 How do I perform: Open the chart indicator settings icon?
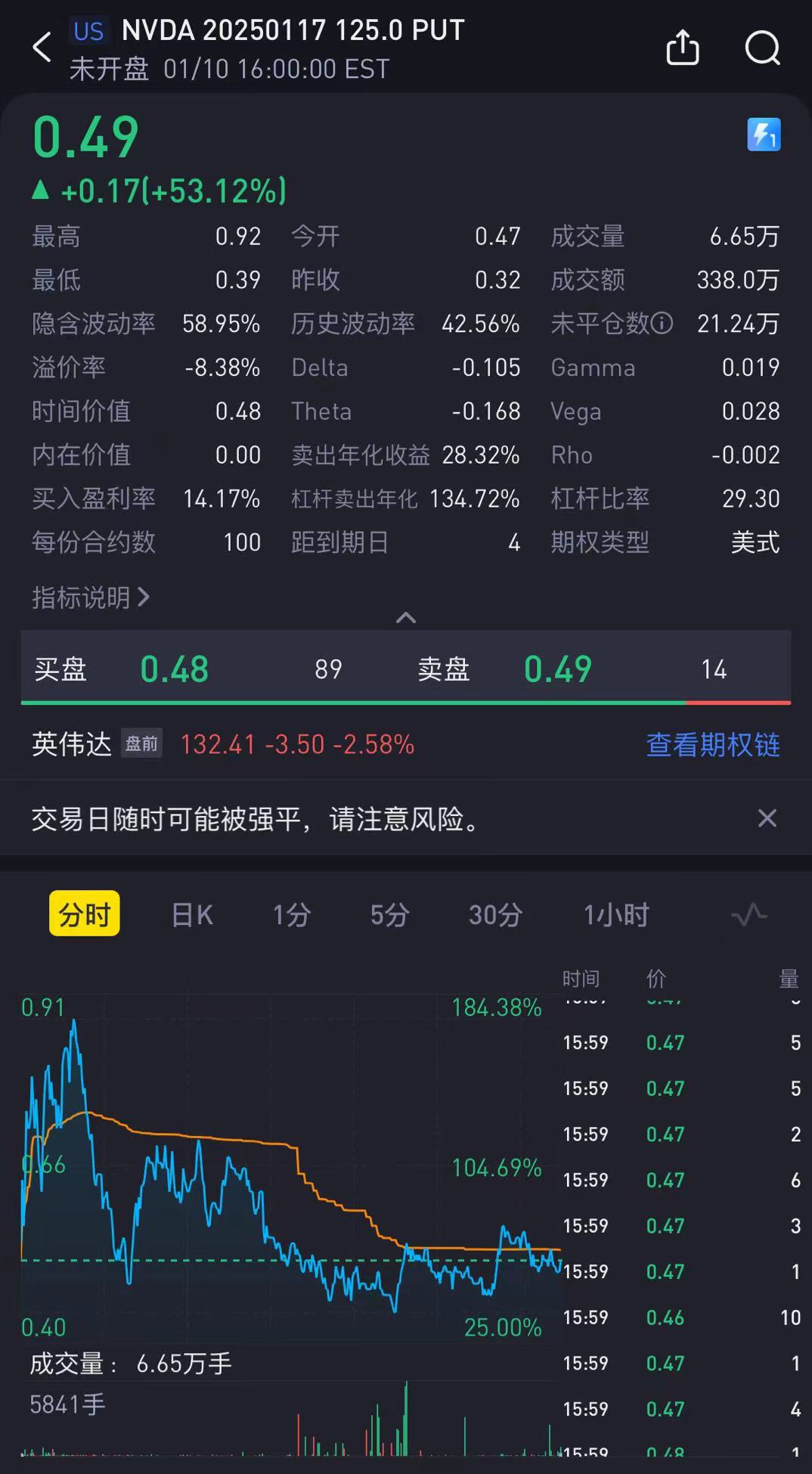(x=748, y=915)
